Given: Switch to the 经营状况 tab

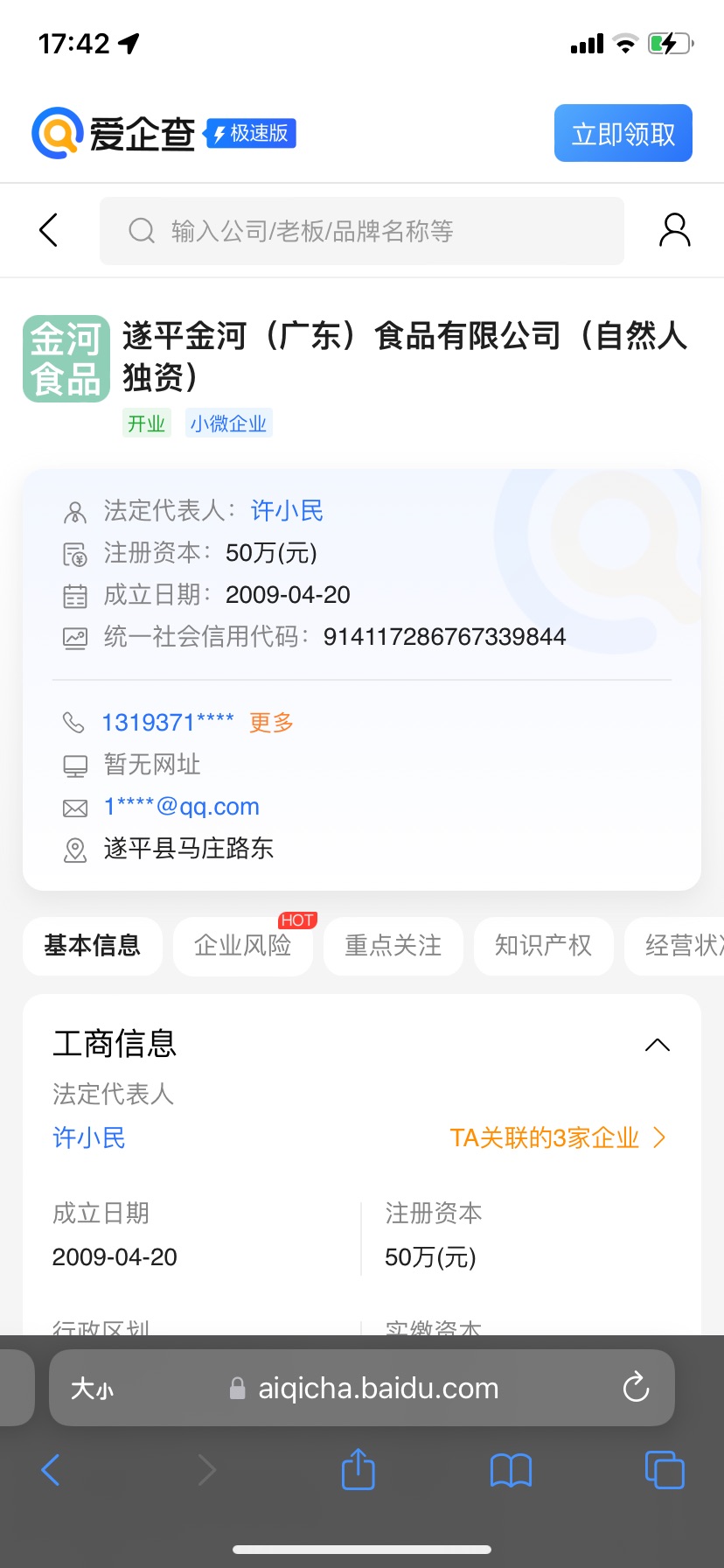Looking at the screenshot, I should (x=674, y=946).
